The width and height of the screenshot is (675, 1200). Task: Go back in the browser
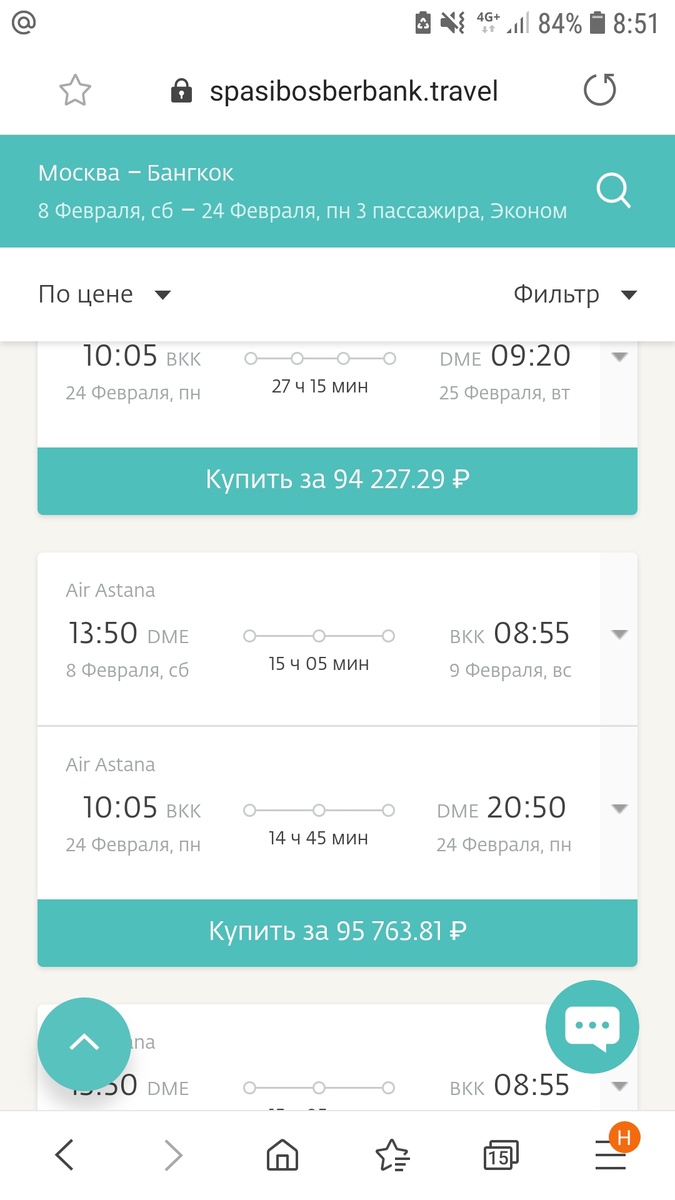point(64,1156)
